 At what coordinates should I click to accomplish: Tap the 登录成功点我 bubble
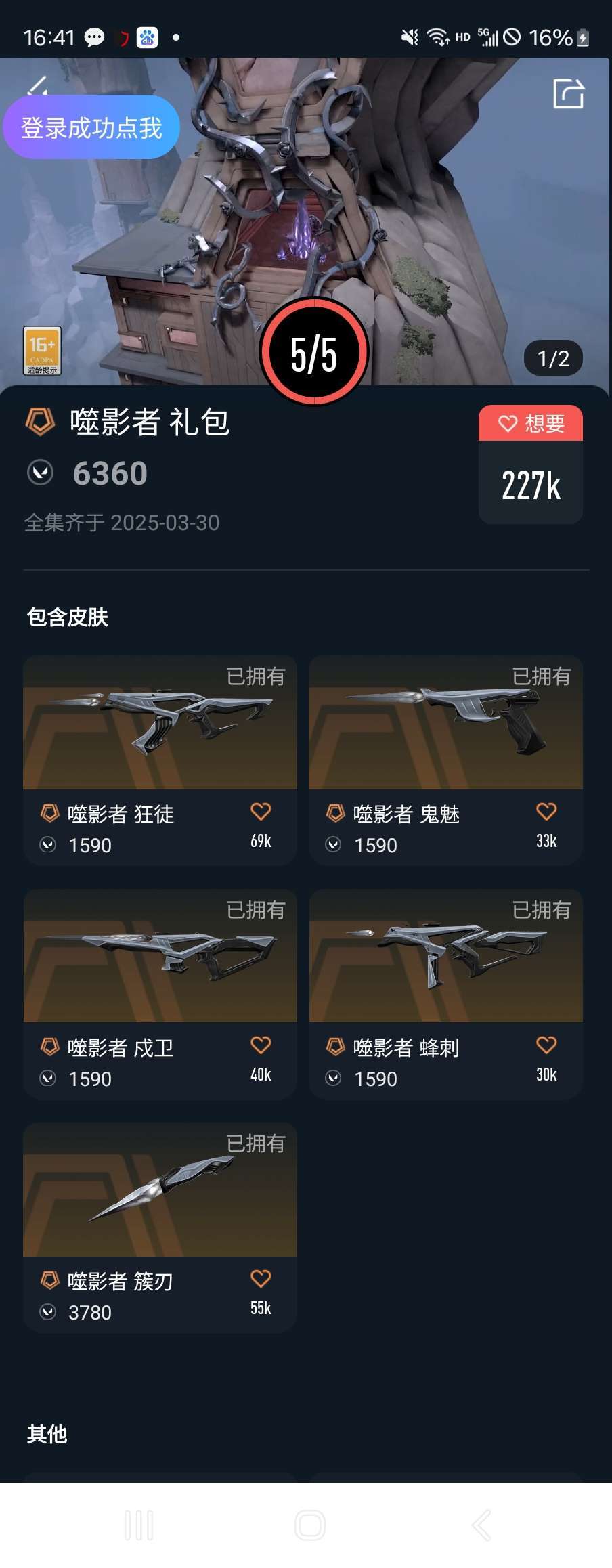pos(91,127)
